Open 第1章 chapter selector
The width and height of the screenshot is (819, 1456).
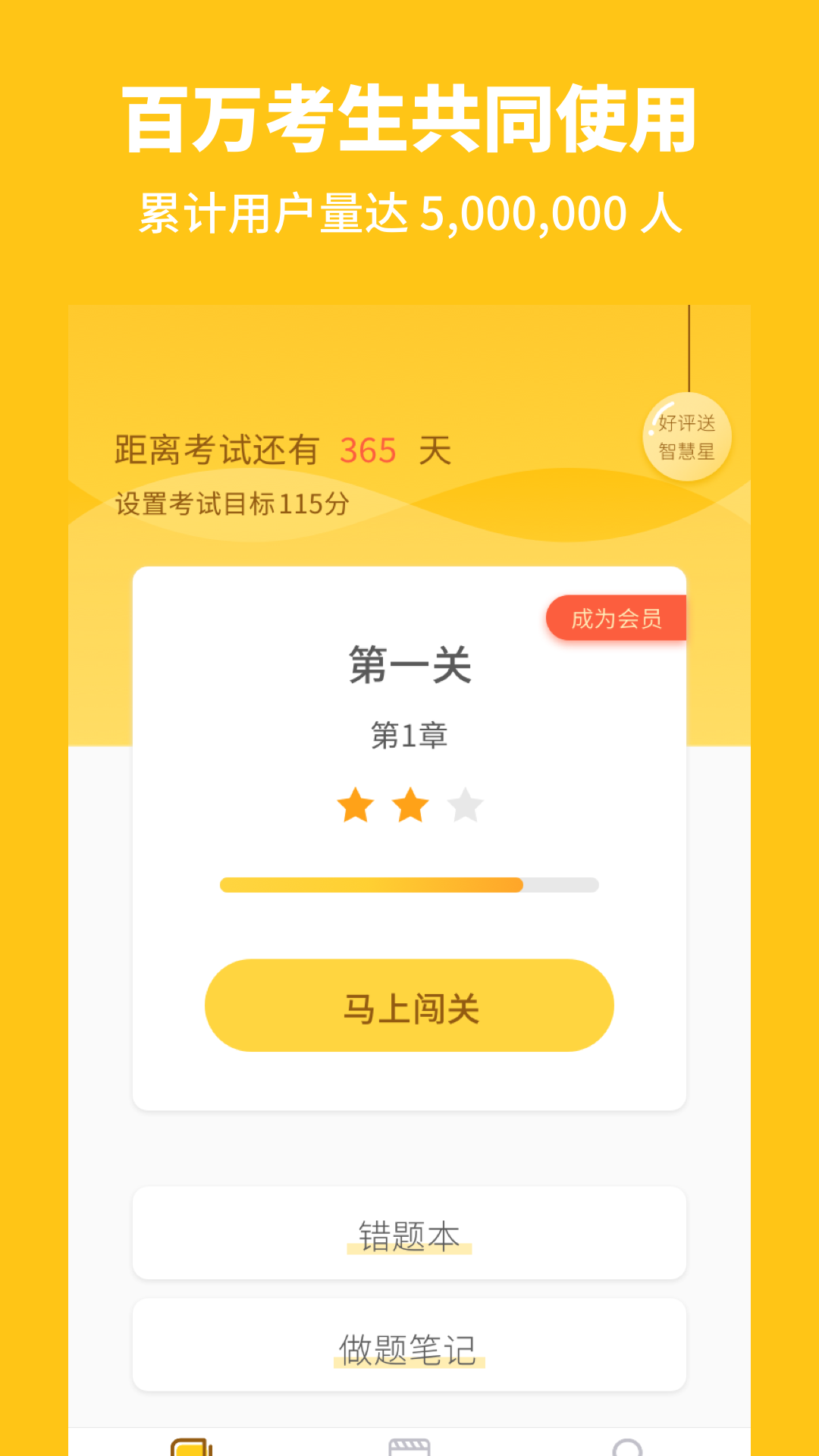[x=409, y=734]
